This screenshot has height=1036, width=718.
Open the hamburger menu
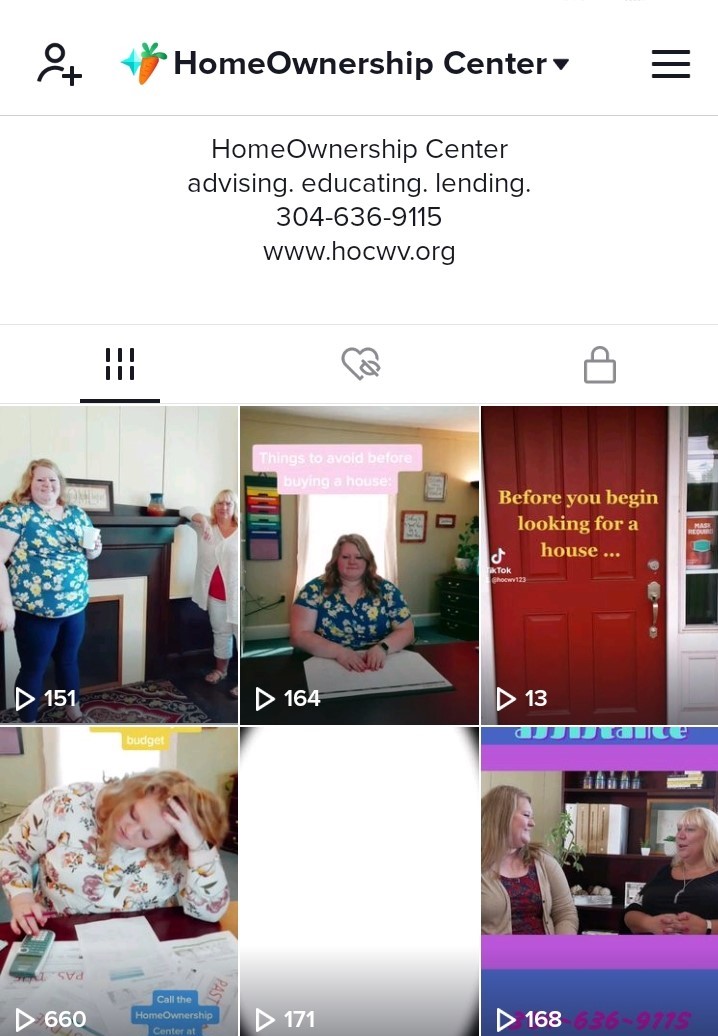pyautogui.click(x=670, y=64)
